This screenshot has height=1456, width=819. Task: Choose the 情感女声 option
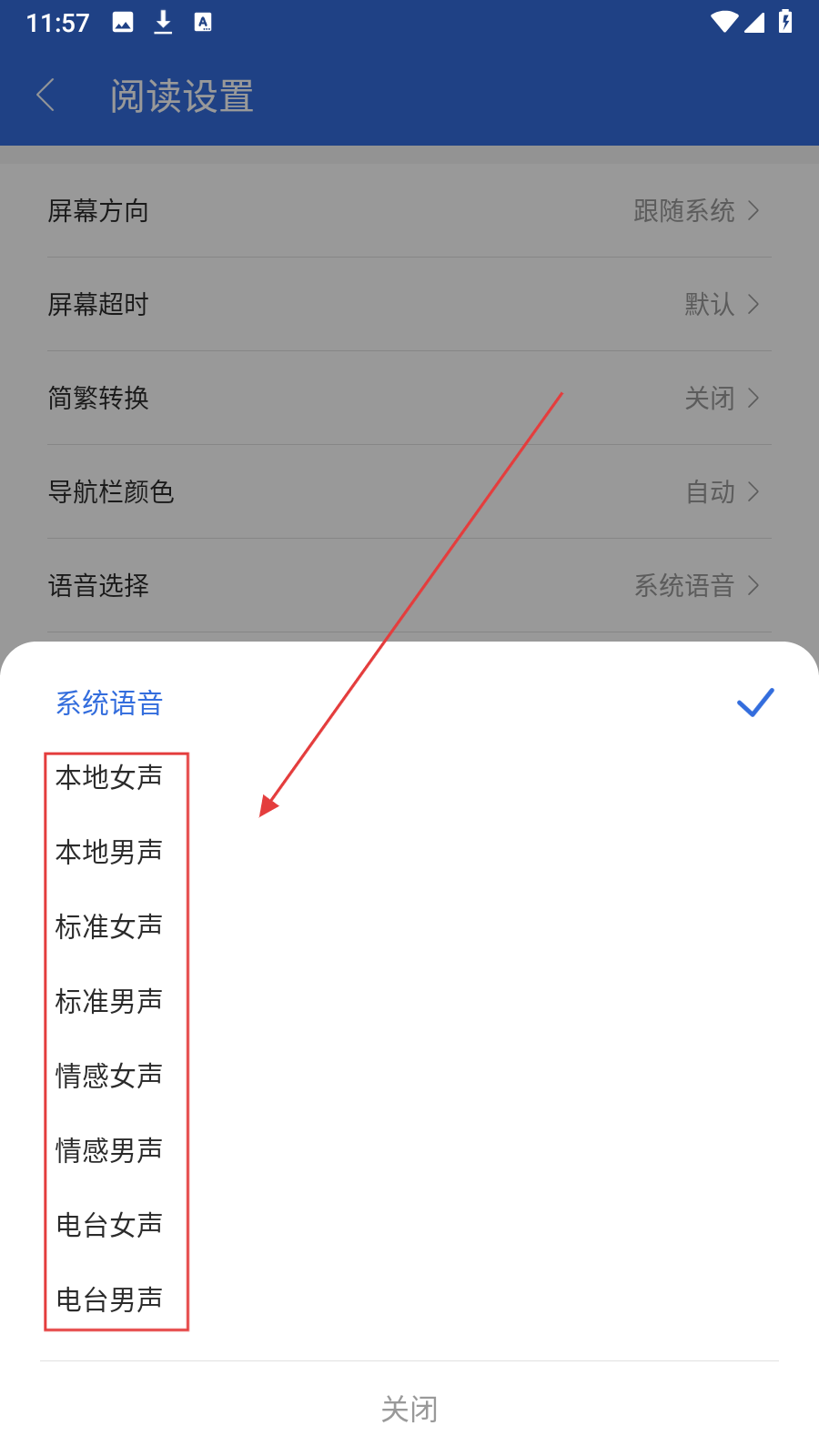(x=409, y=1076)
